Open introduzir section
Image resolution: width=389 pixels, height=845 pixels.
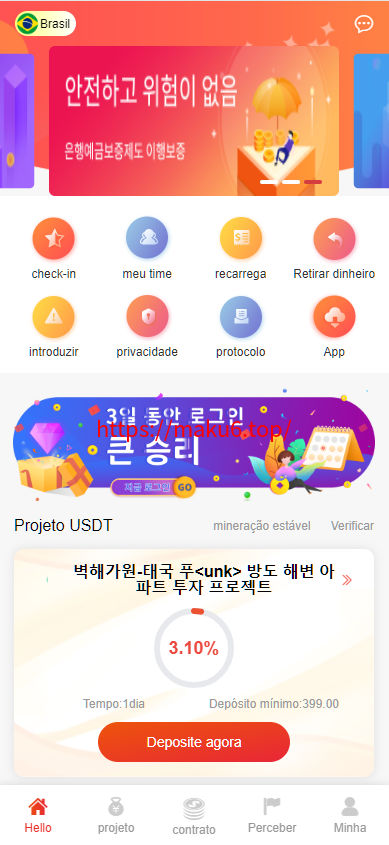[x=53, y=327]
